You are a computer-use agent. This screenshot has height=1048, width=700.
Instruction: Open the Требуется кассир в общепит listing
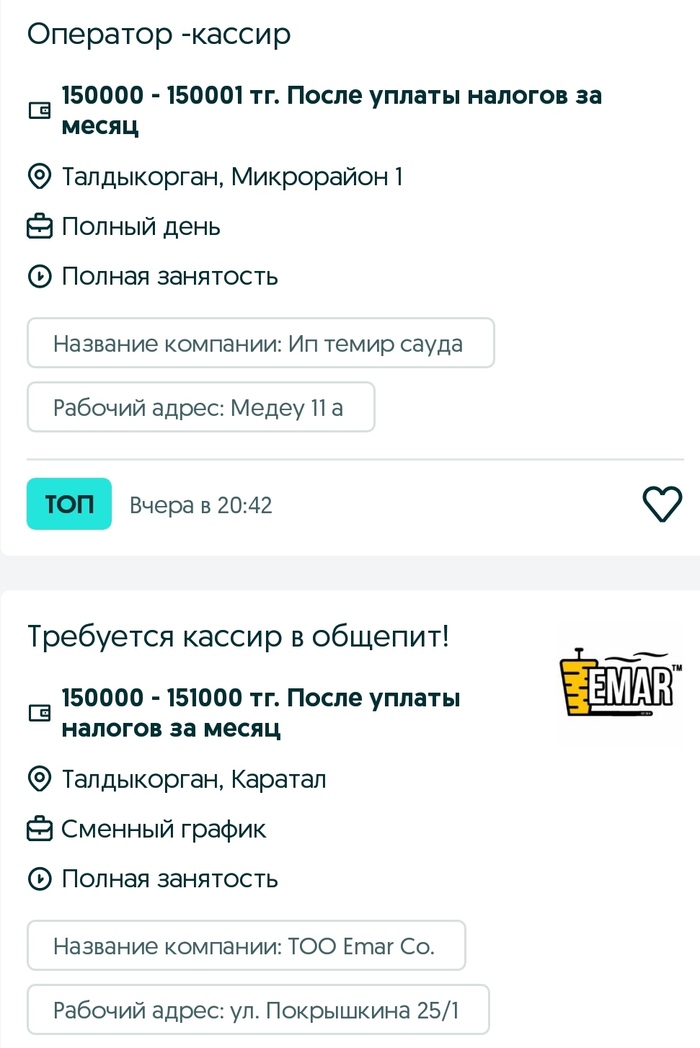click(238, 636)
